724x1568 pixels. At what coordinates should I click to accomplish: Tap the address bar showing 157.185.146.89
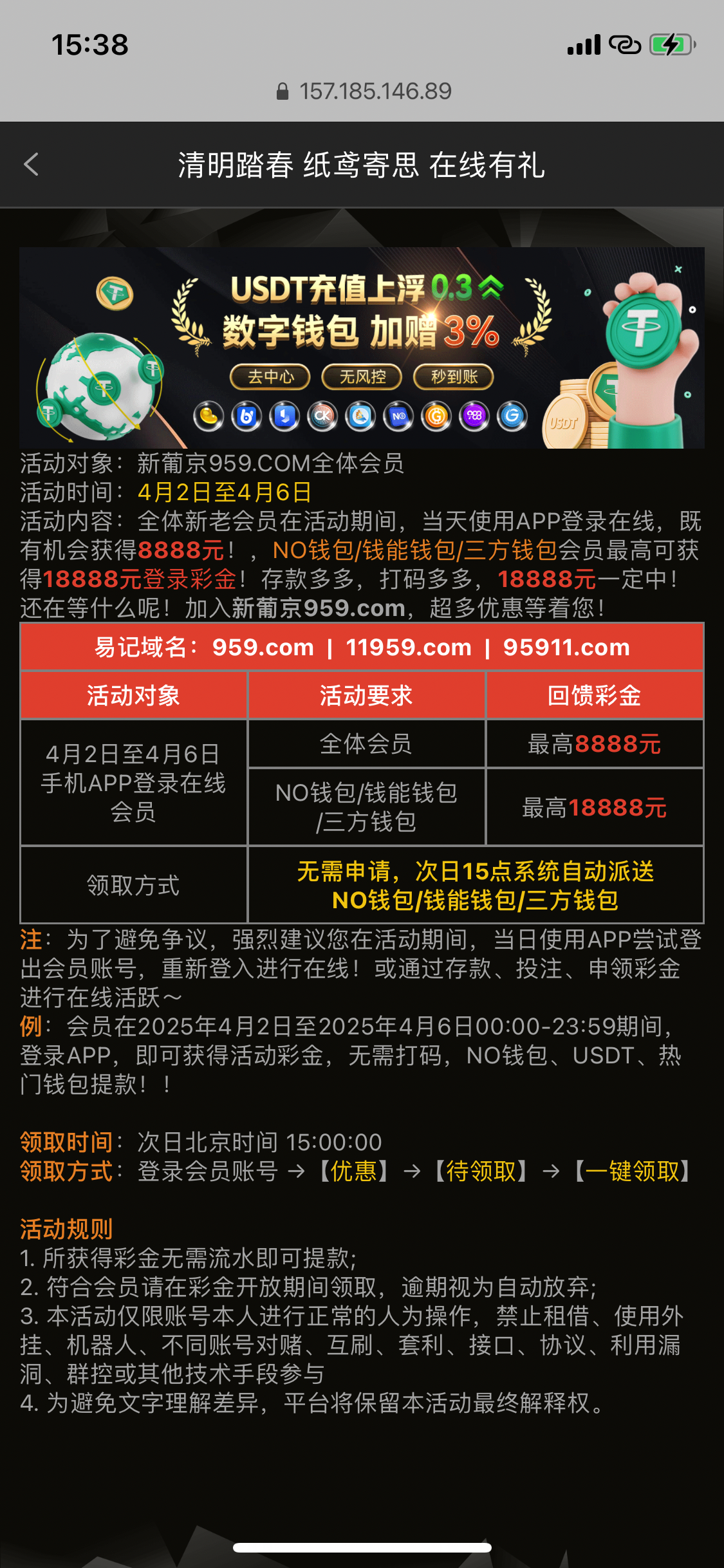click(x=364, y=91)
